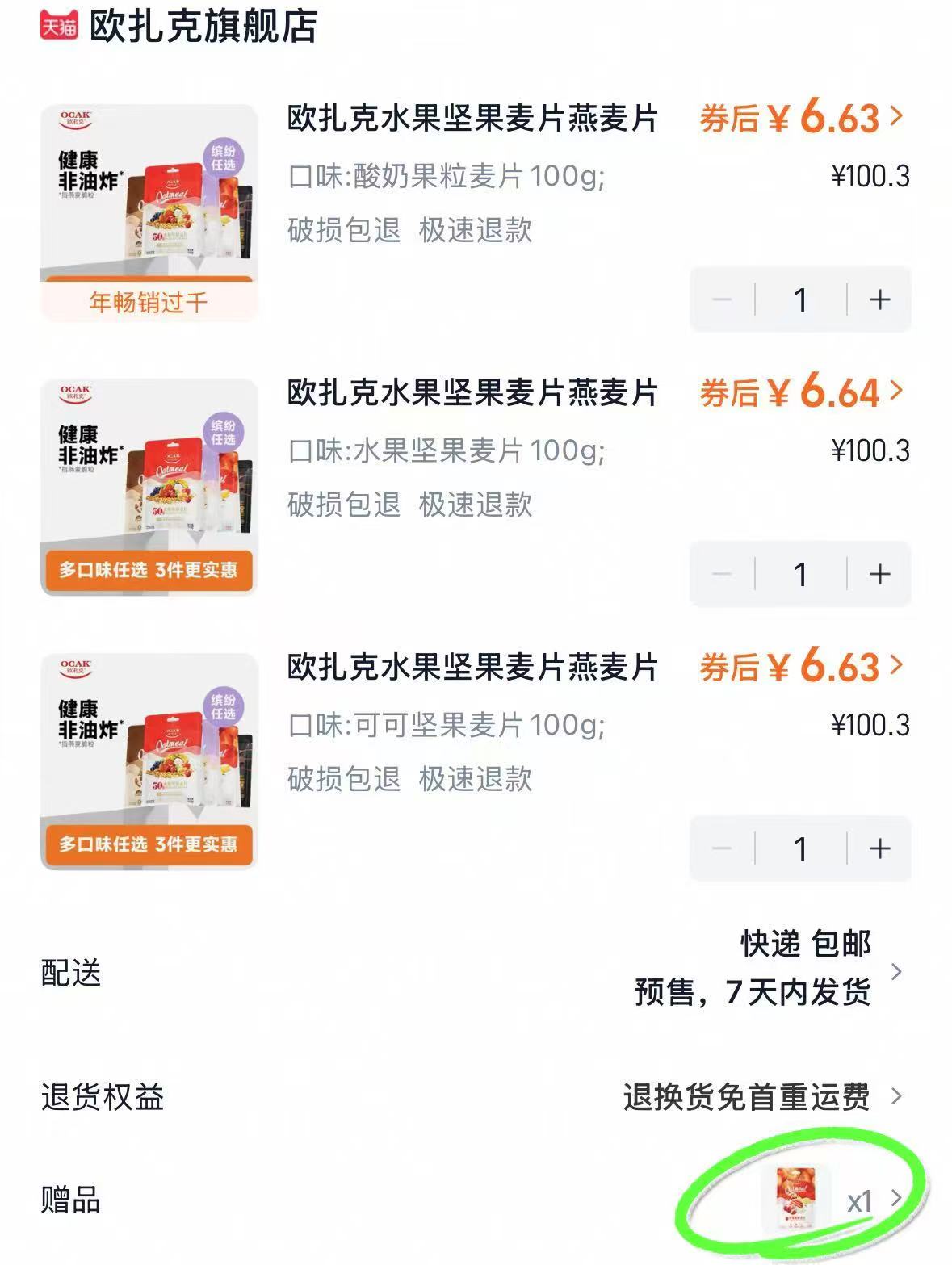Tap the plus icon for 酸奶果粒麦片

click(x=879, y=299)
